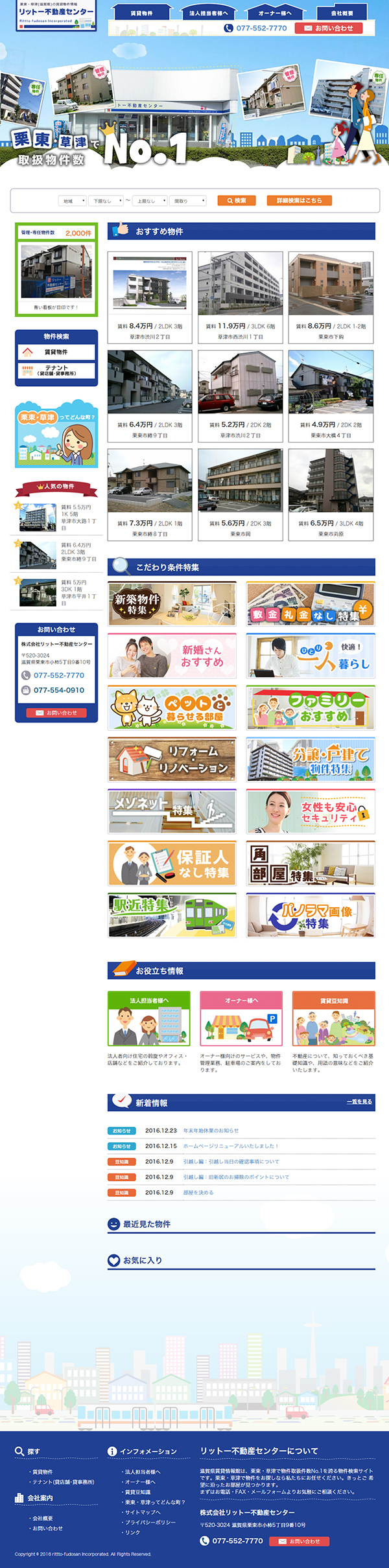
Task: Select 賃貸物件 in the 物件検索 sidebar
Action: (x=56, y=352)
